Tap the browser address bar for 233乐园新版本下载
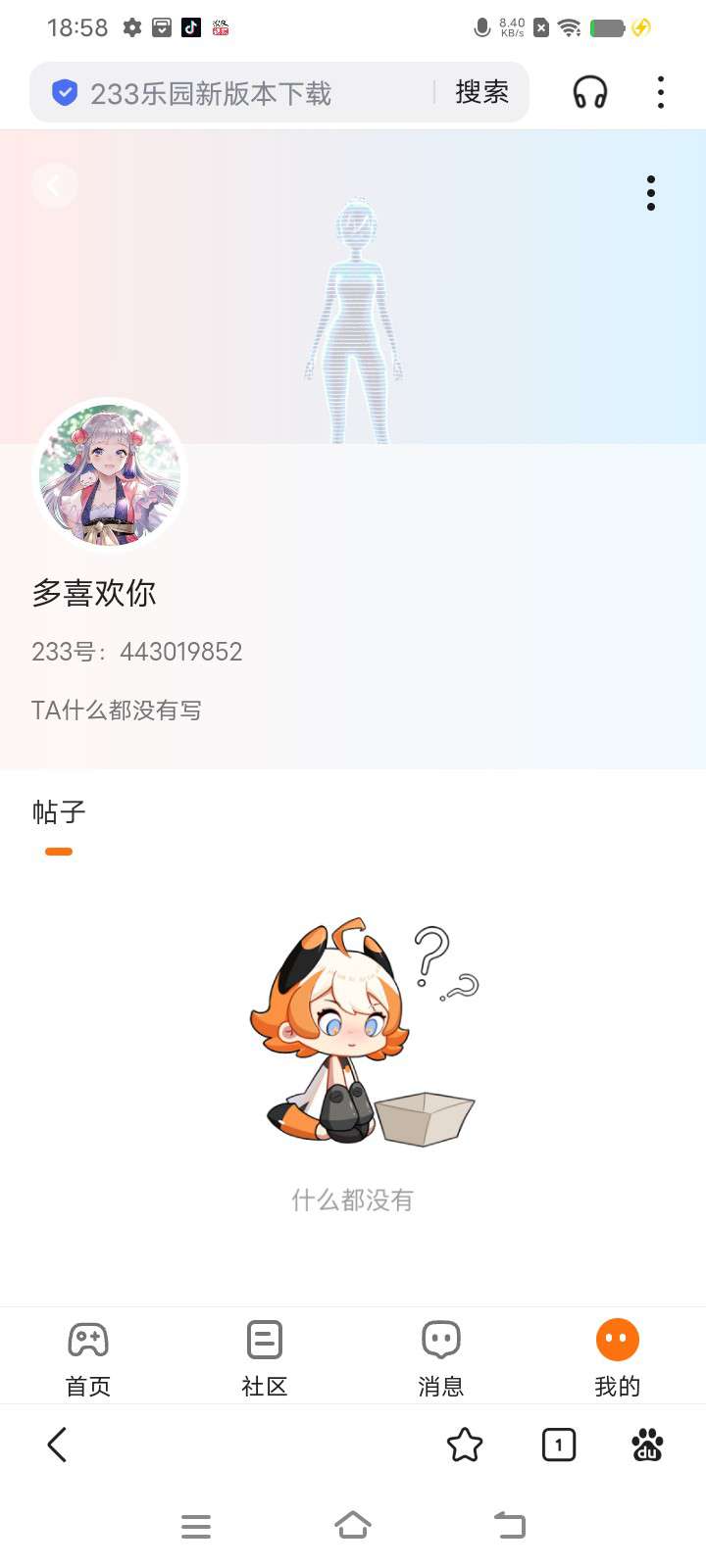Screen dimensions: 706x1568 tap(235, 93)
